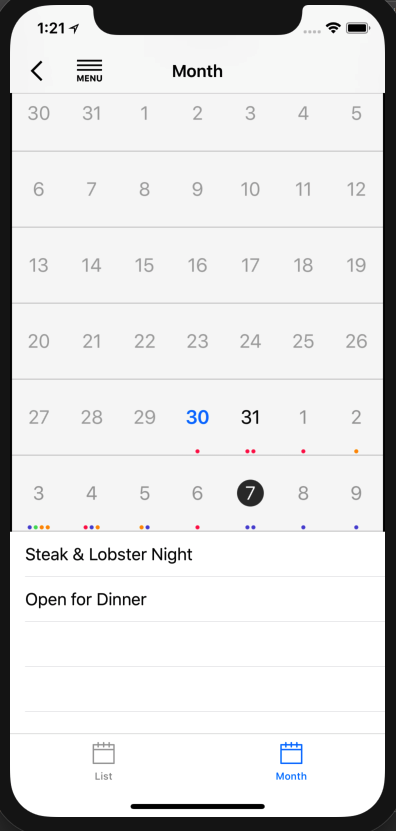396x831 pixels.
Task: Open the Steak & Lobster Night event
Action: tap(197, 554)
